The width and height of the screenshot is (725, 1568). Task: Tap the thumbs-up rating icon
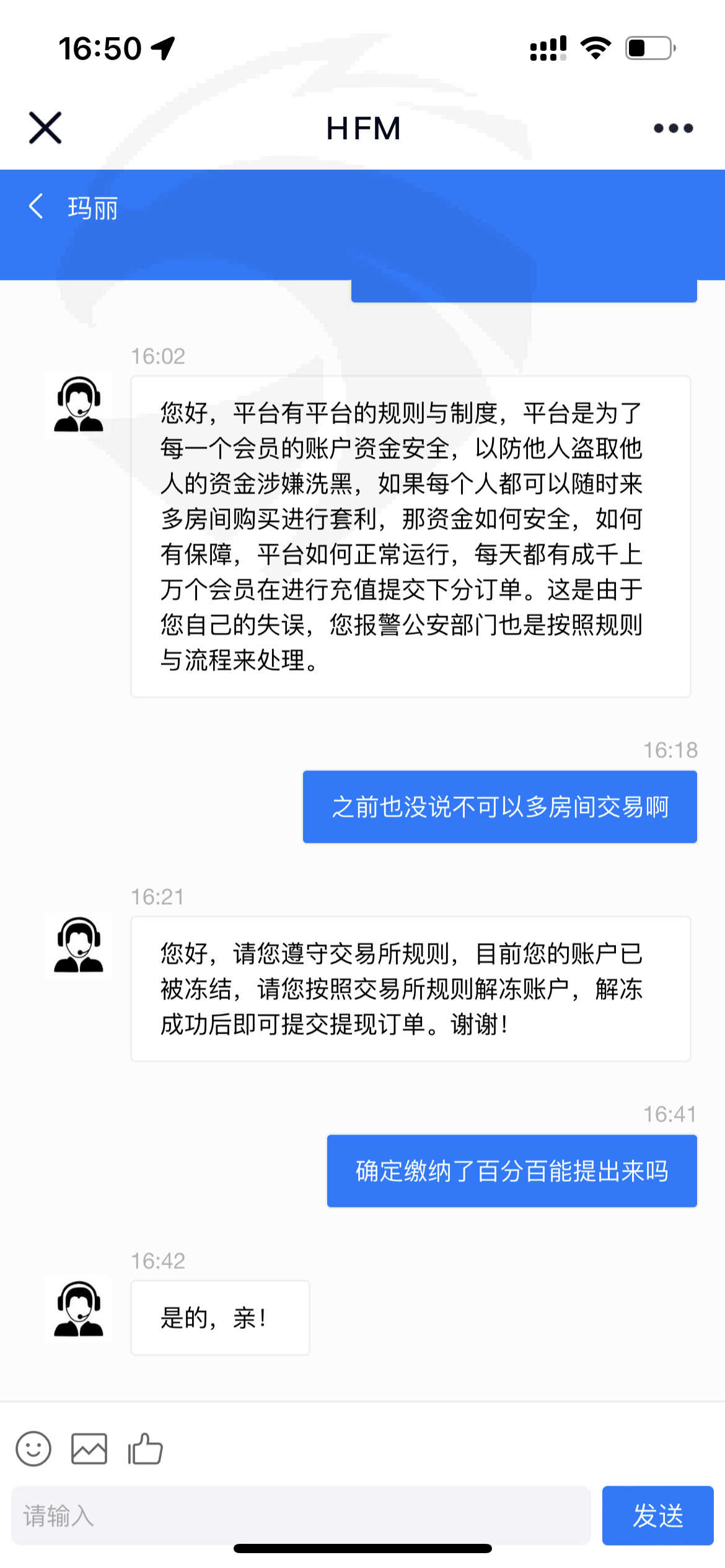pyautogui.click(x=145, y=1449)
